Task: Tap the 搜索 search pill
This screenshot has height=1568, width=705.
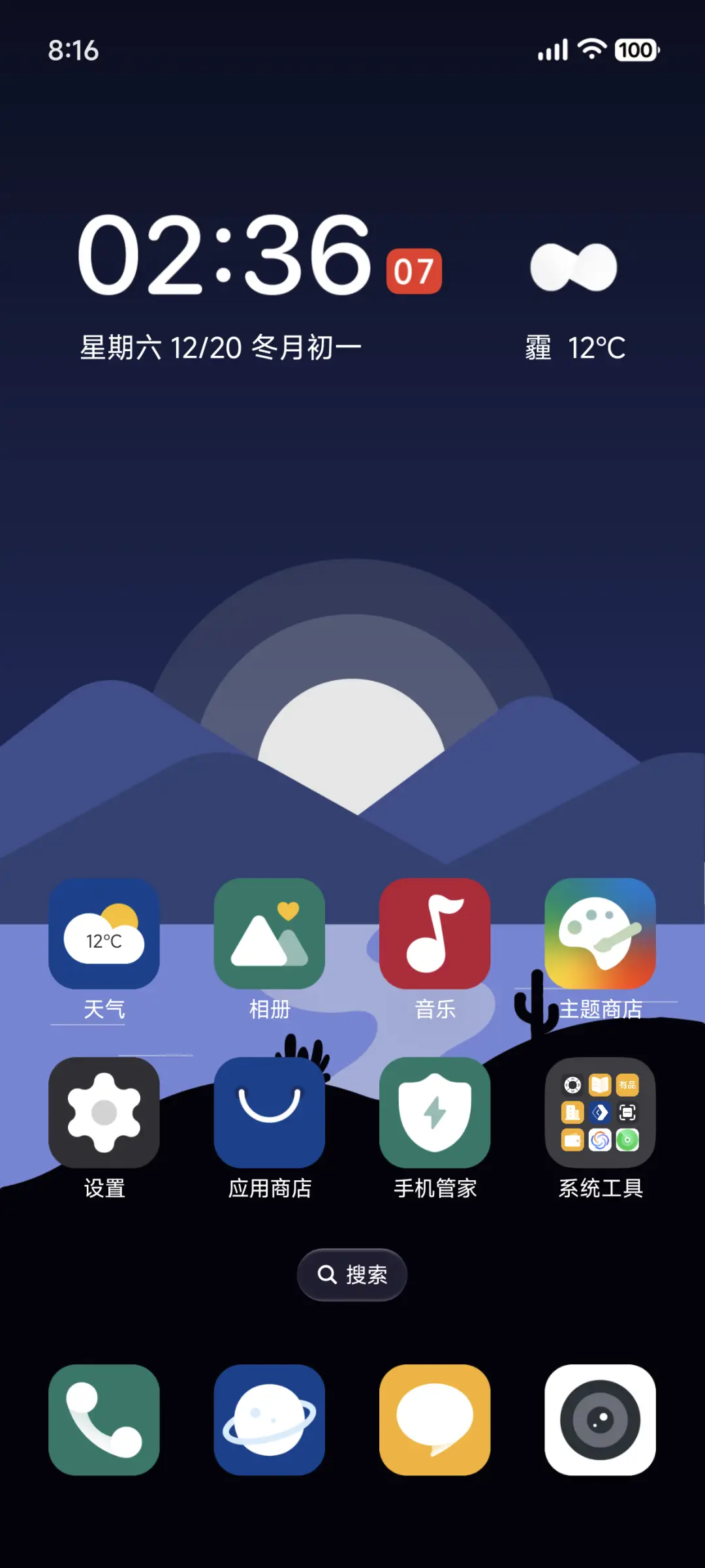Action: (352, 1274)
